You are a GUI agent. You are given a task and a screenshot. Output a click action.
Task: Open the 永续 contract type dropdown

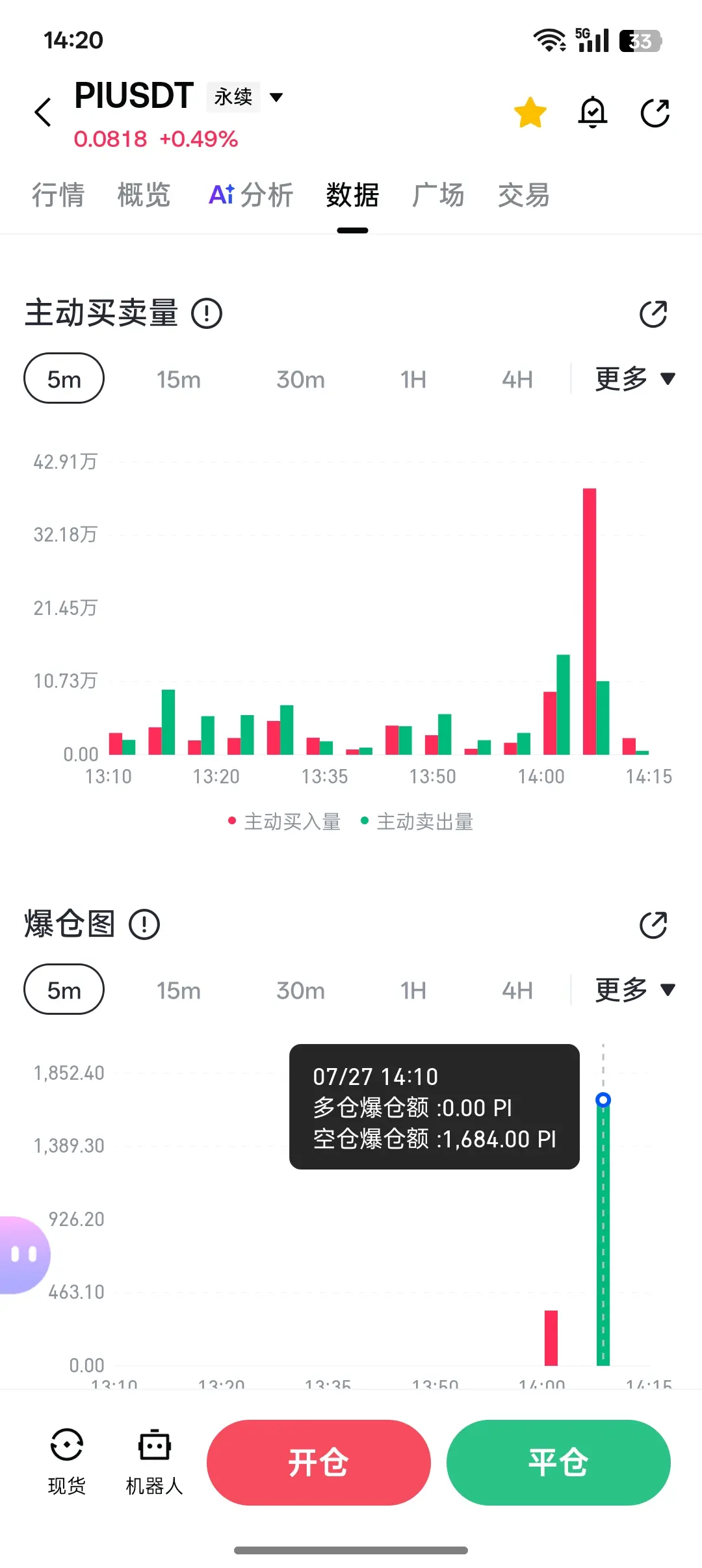coord(247,97)
